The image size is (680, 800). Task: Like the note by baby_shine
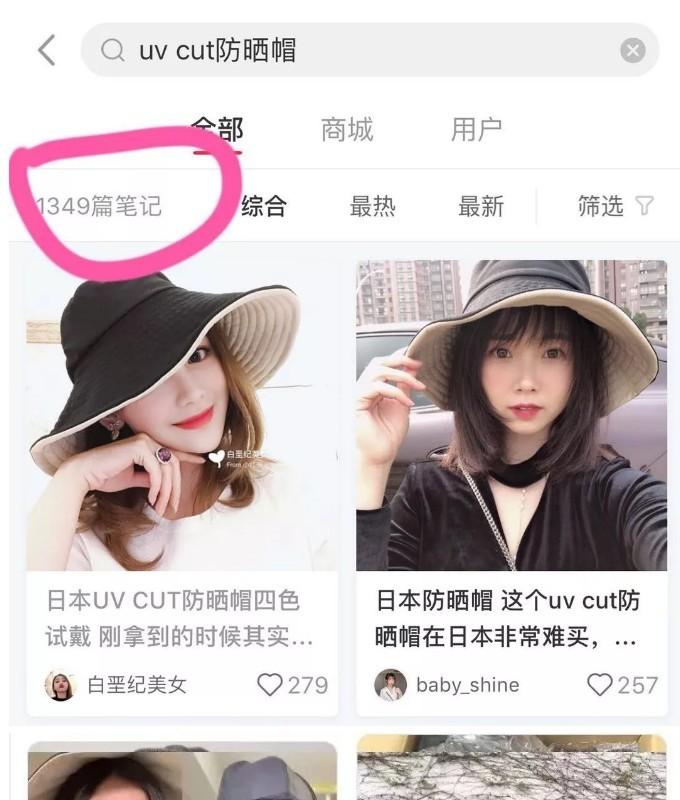point(601,685)
